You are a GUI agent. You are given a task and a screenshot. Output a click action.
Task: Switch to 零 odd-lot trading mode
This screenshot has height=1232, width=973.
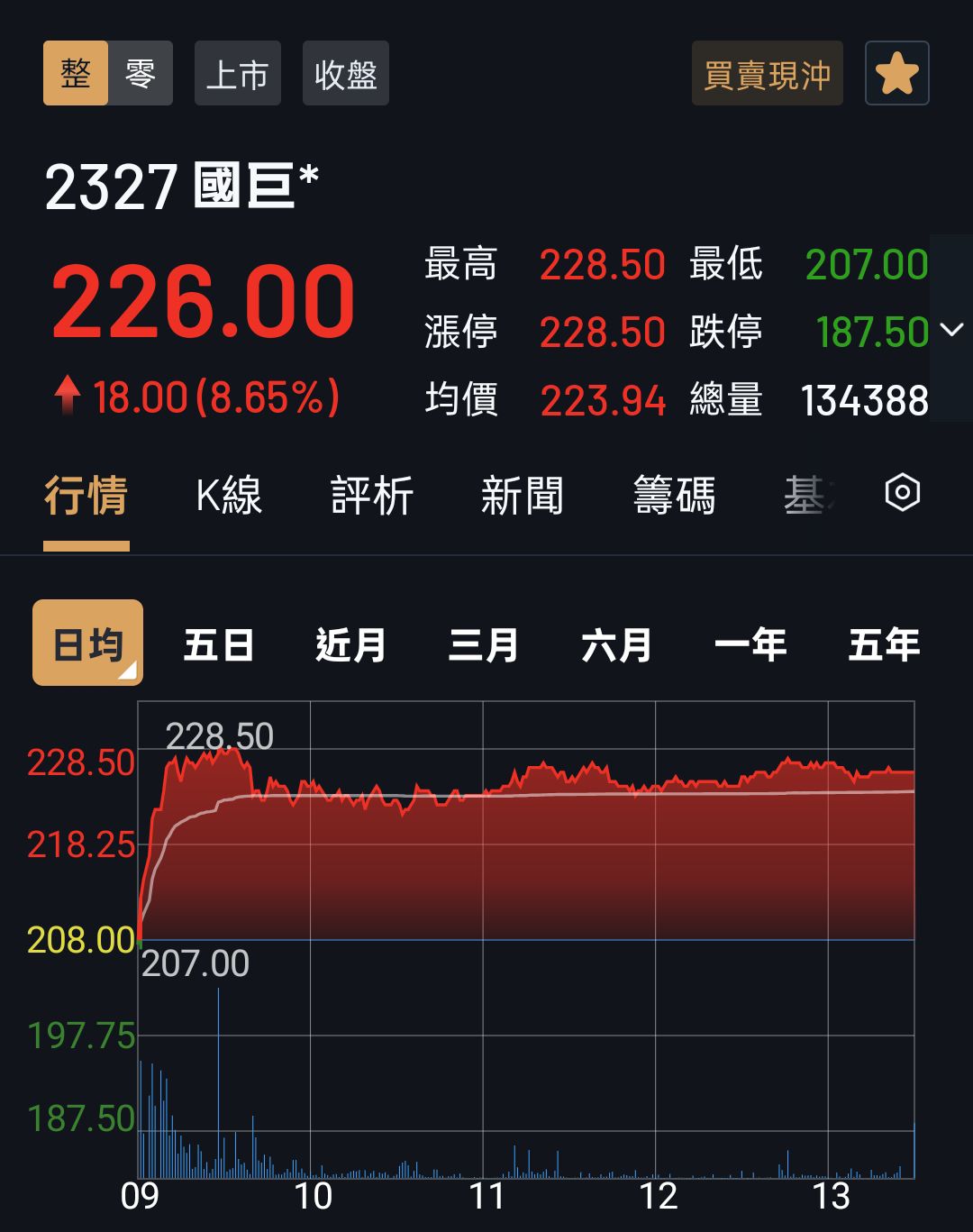pos(140,73)
